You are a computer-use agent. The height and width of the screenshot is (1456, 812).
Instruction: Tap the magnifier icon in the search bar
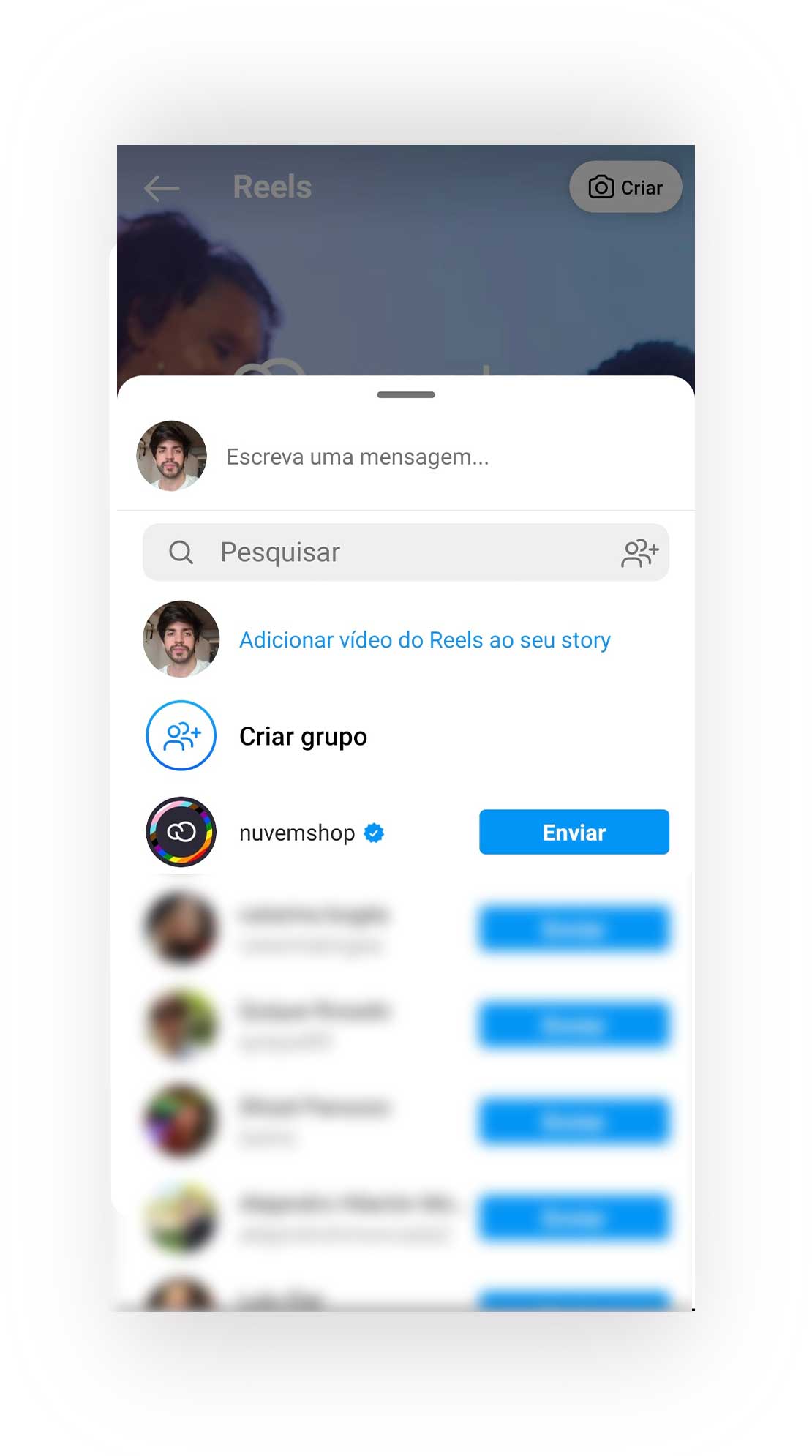[180, 552]
